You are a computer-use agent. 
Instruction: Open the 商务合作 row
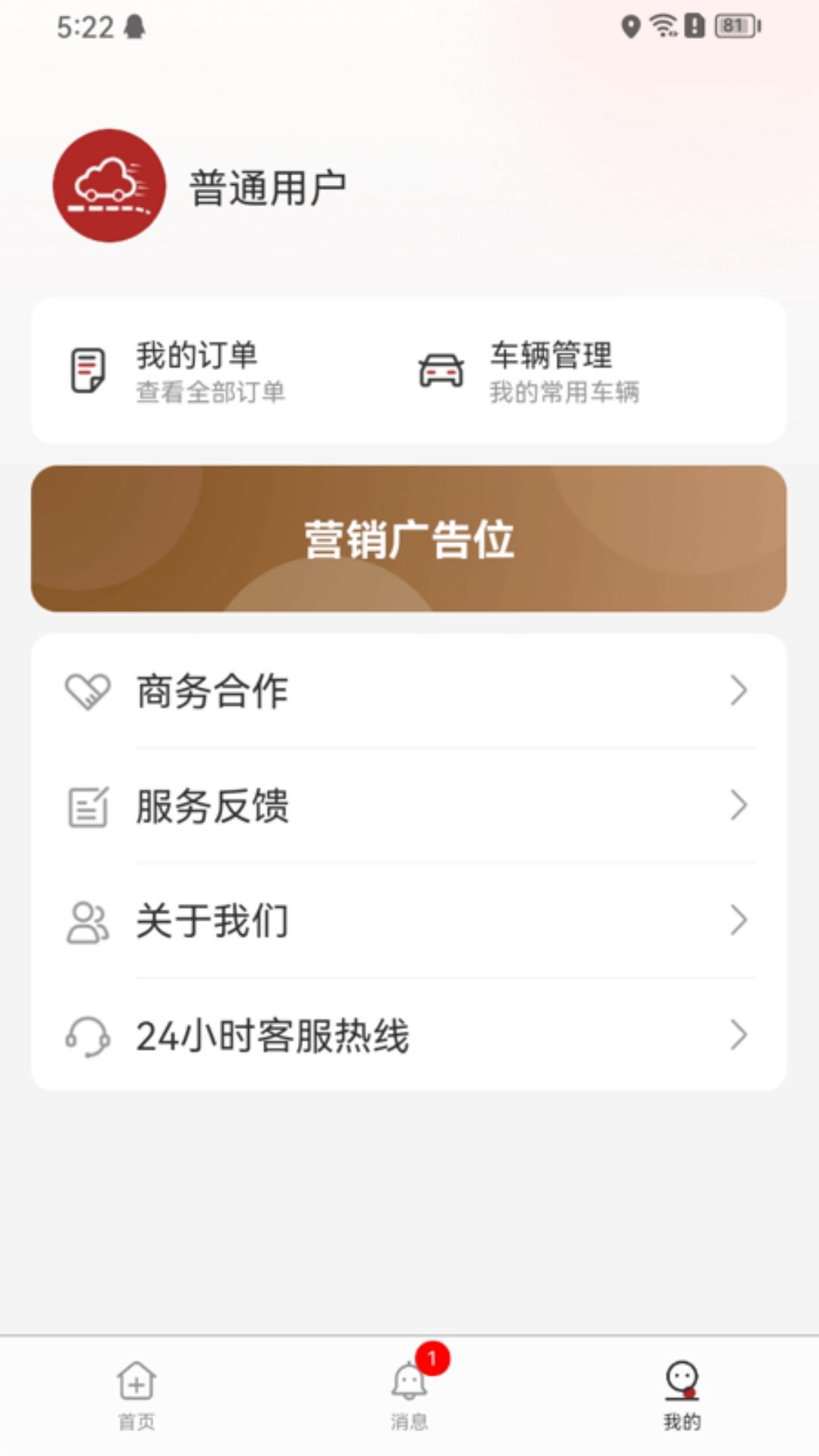point(409,691)
